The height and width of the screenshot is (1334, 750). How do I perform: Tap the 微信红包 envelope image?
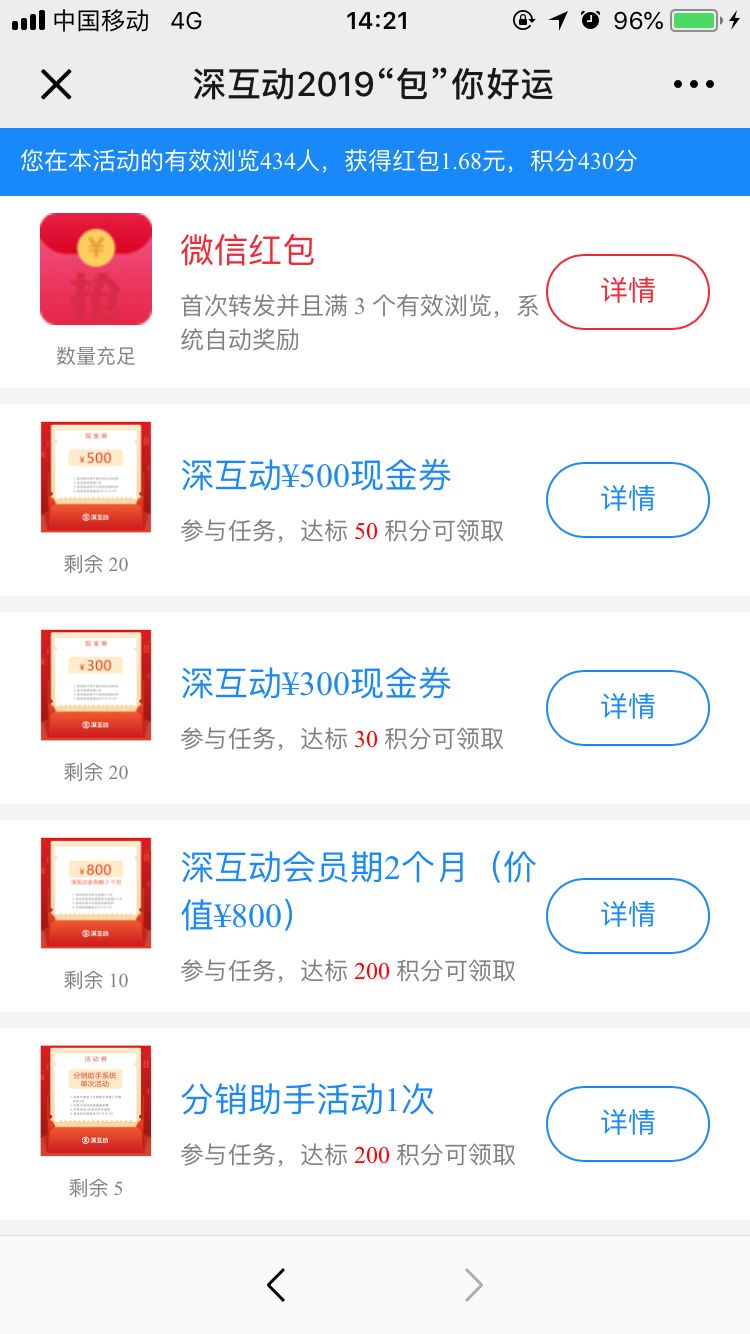(96, 269)
